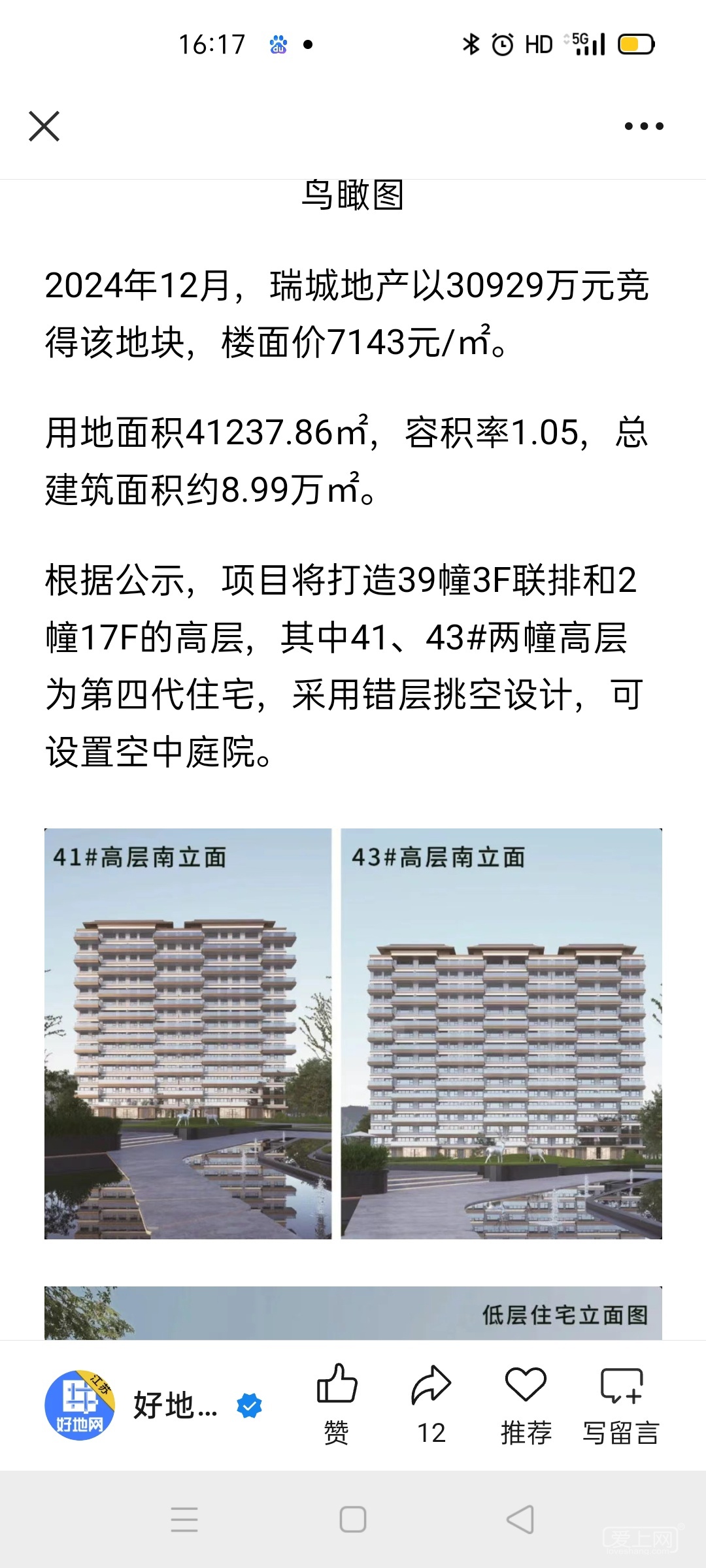Like the article with 赞
The image size is (706, 1568).
coord(337,1403)
